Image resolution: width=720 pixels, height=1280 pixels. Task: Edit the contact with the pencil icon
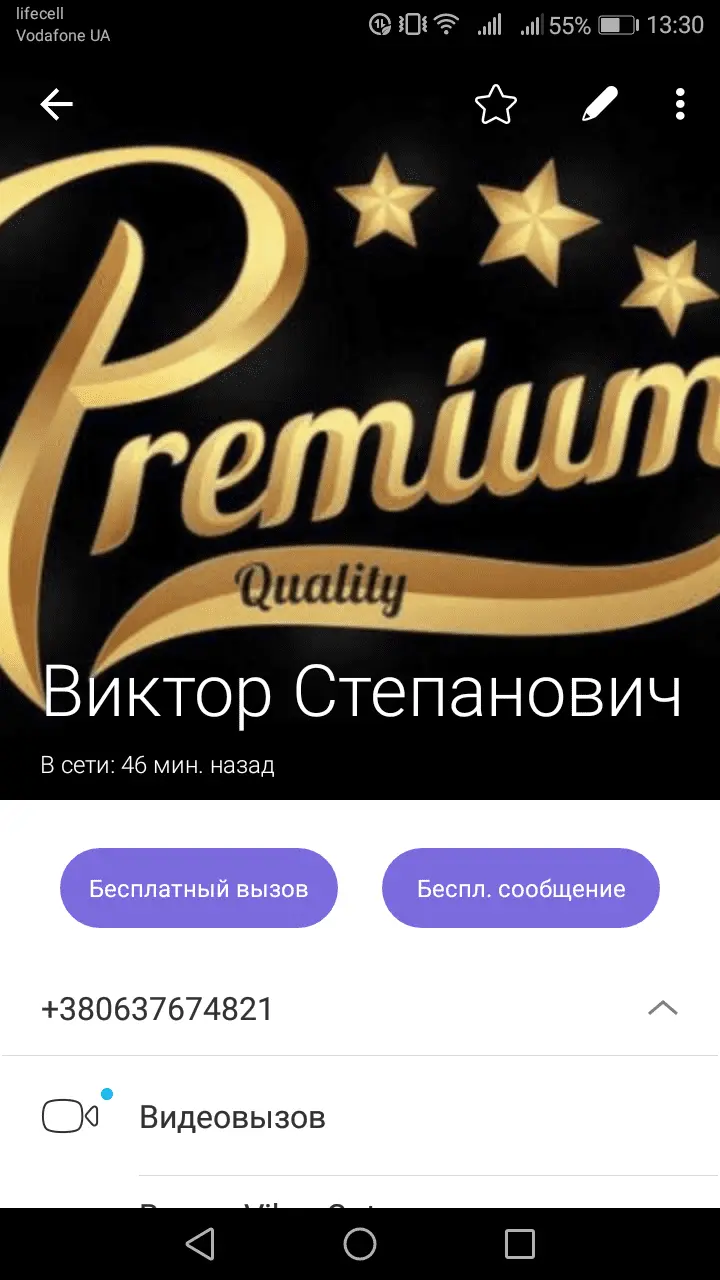click(599, 104)
